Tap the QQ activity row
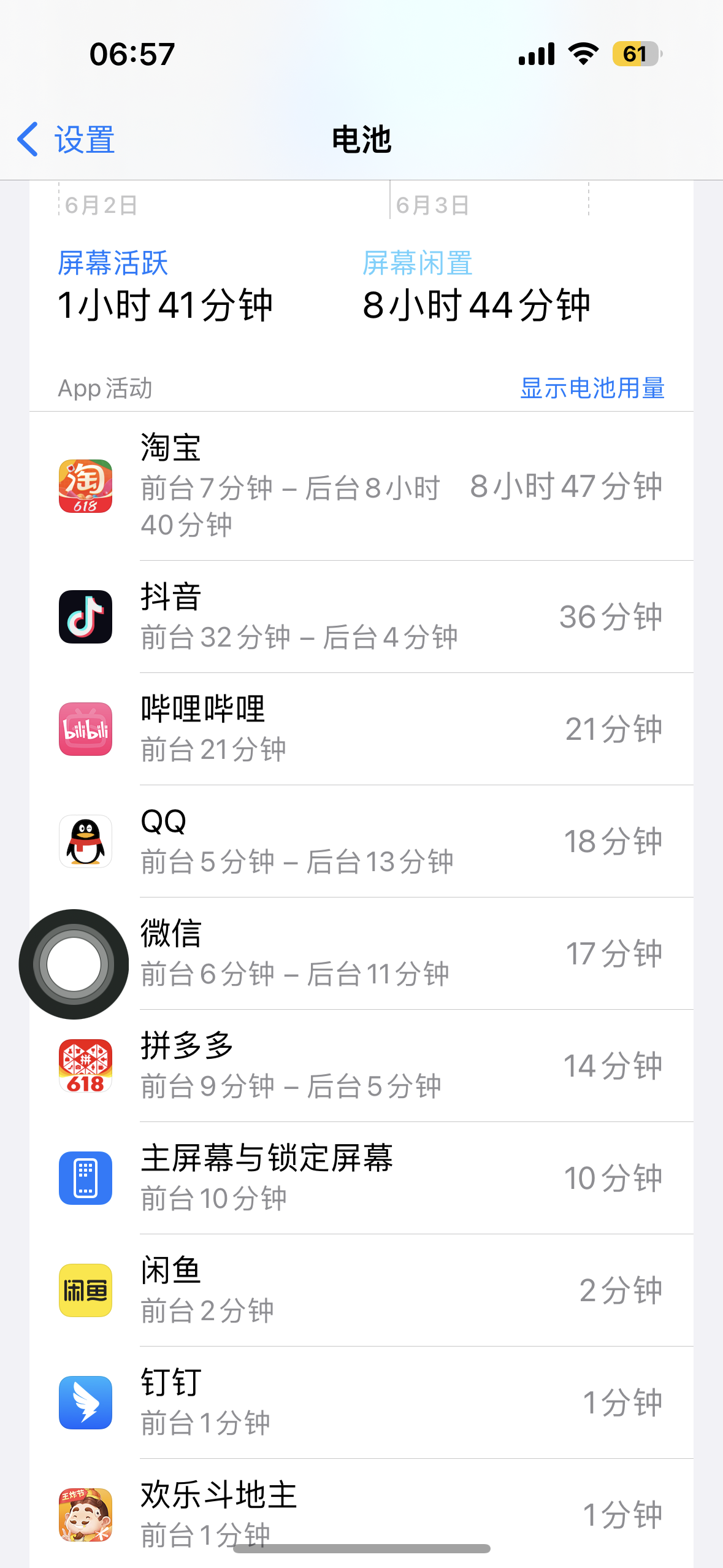Image resolution: width=723 pixels, height=1568 pixels. point(361,841)
